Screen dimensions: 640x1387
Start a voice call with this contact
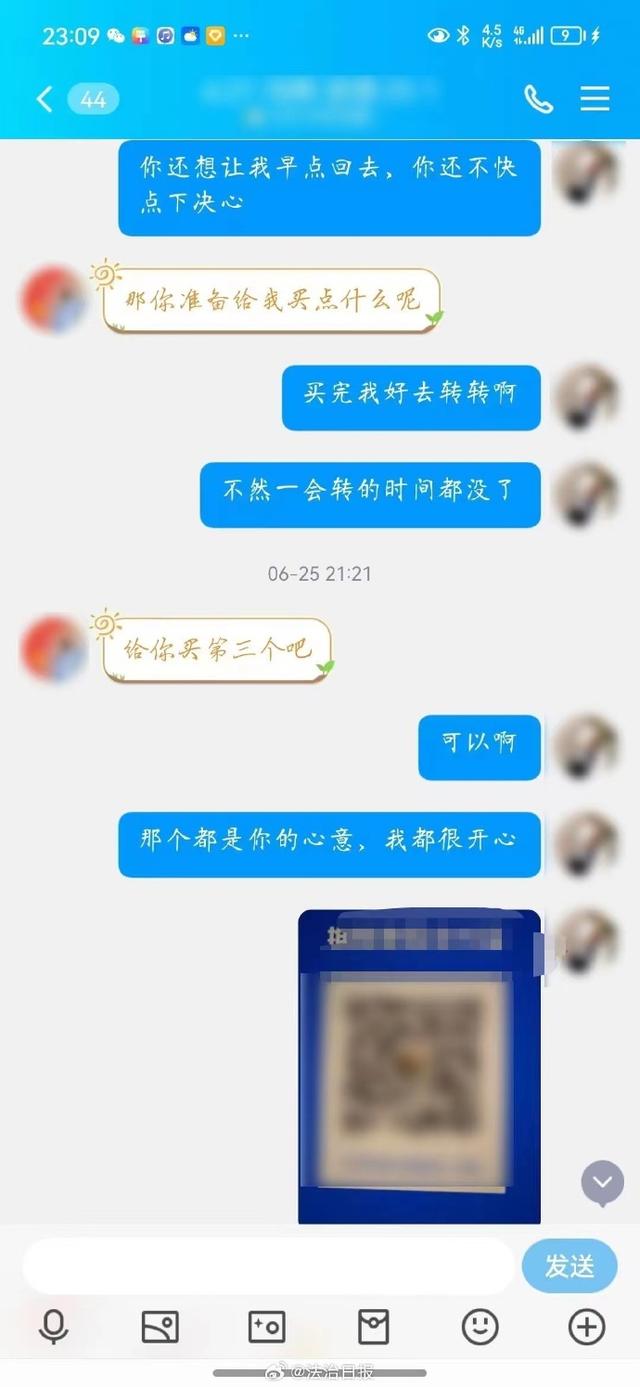click(x=538, y=99)
